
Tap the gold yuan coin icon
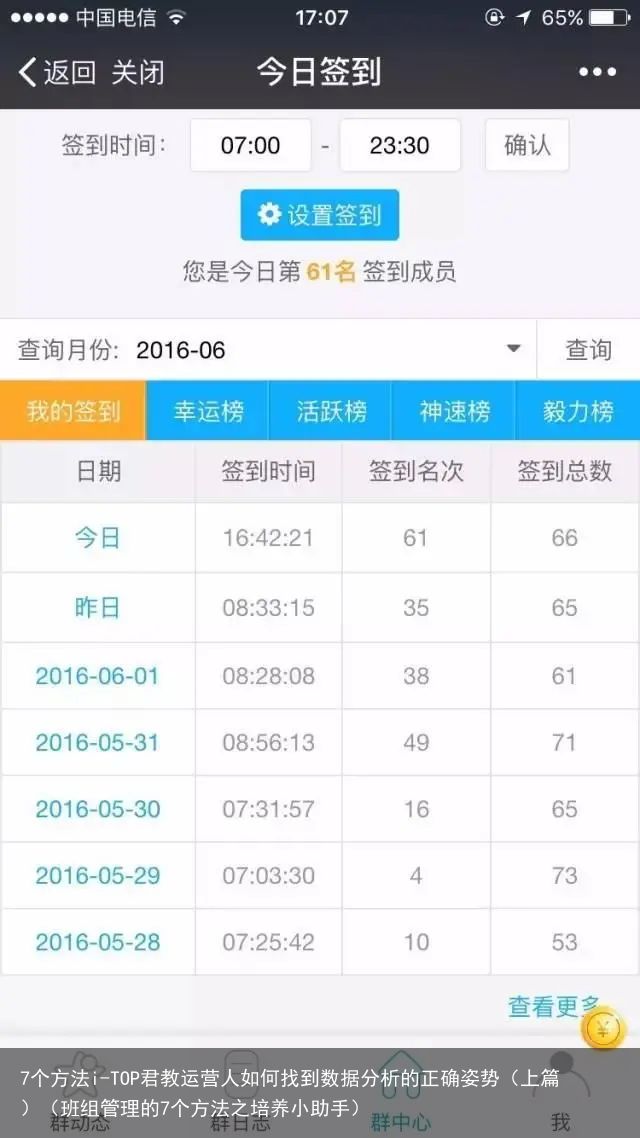click(603, 1028)
